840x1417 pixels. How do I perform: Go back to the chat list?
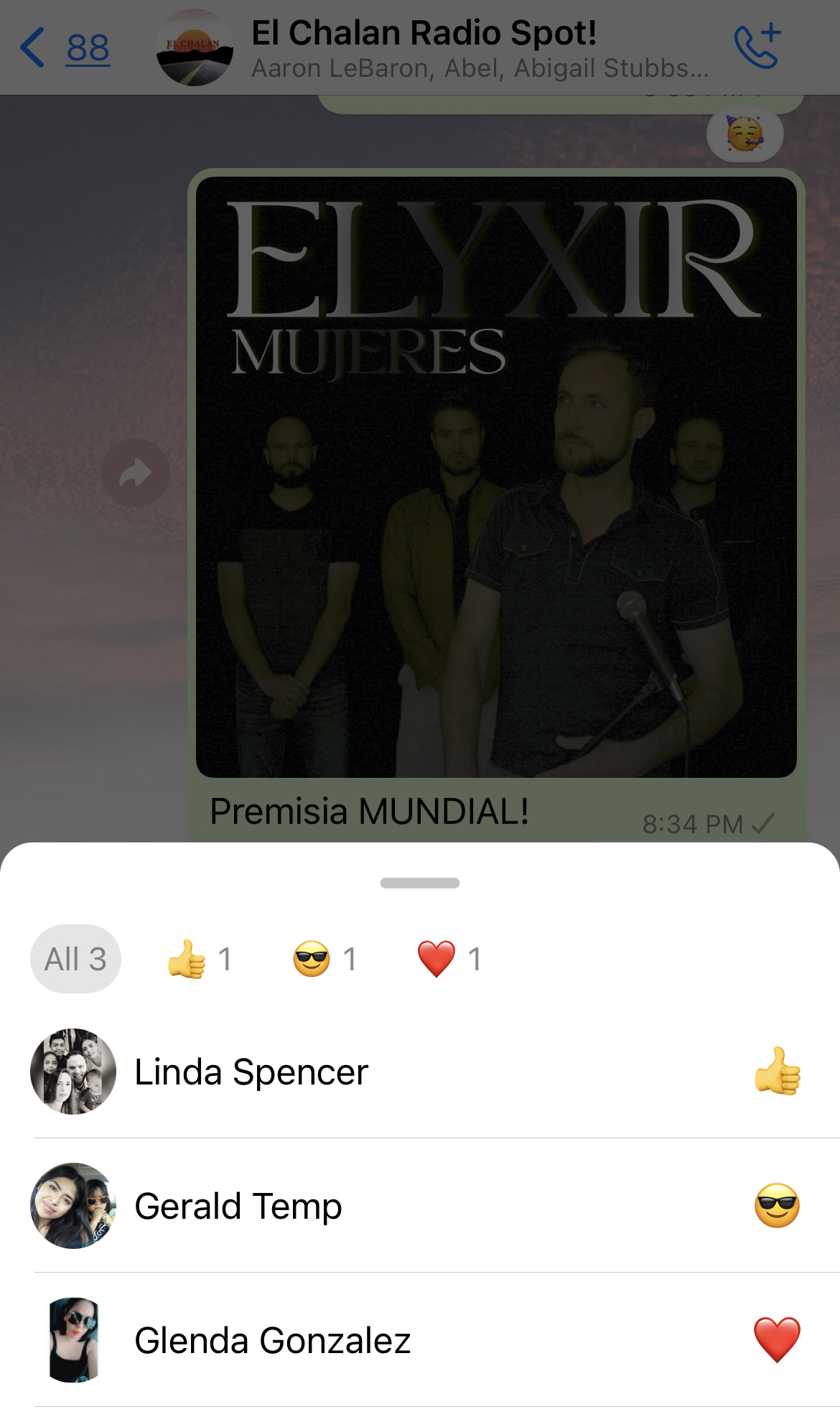pyautogui.click(x=63, y=48)
